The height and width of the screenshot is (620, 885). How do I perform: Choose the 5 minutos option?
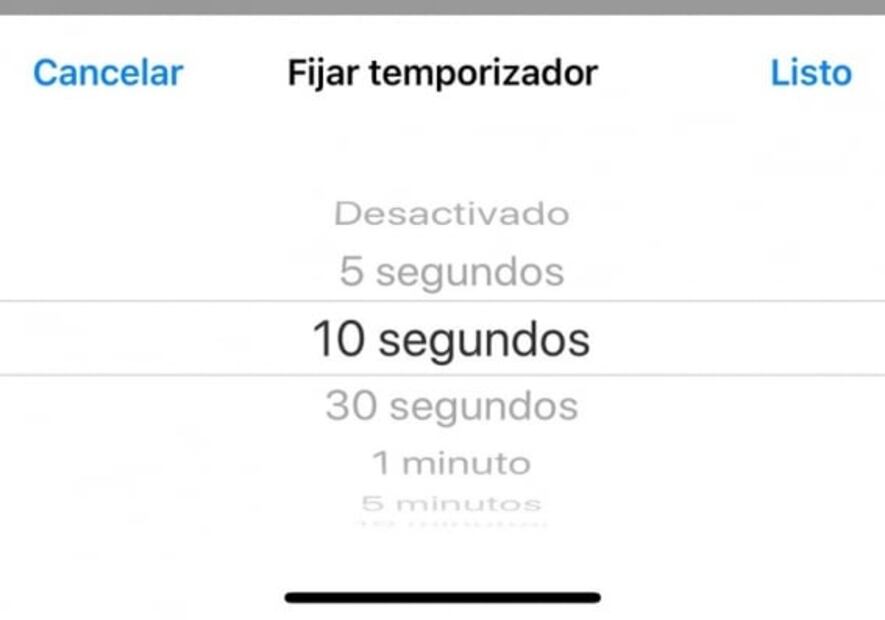[x=451, y=503]
